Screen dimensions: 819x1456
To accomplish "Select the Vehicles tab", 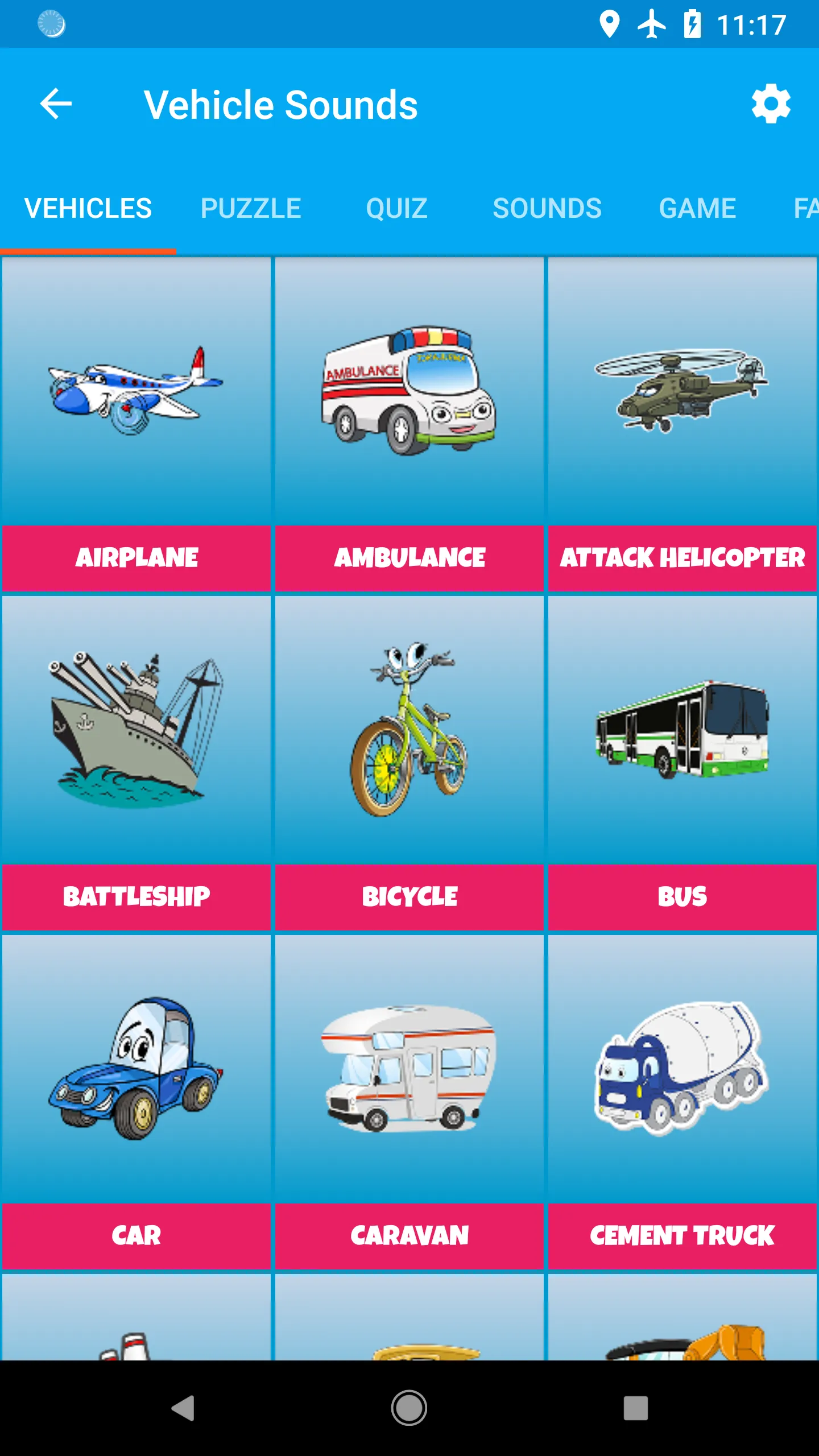I will (88, 208).
